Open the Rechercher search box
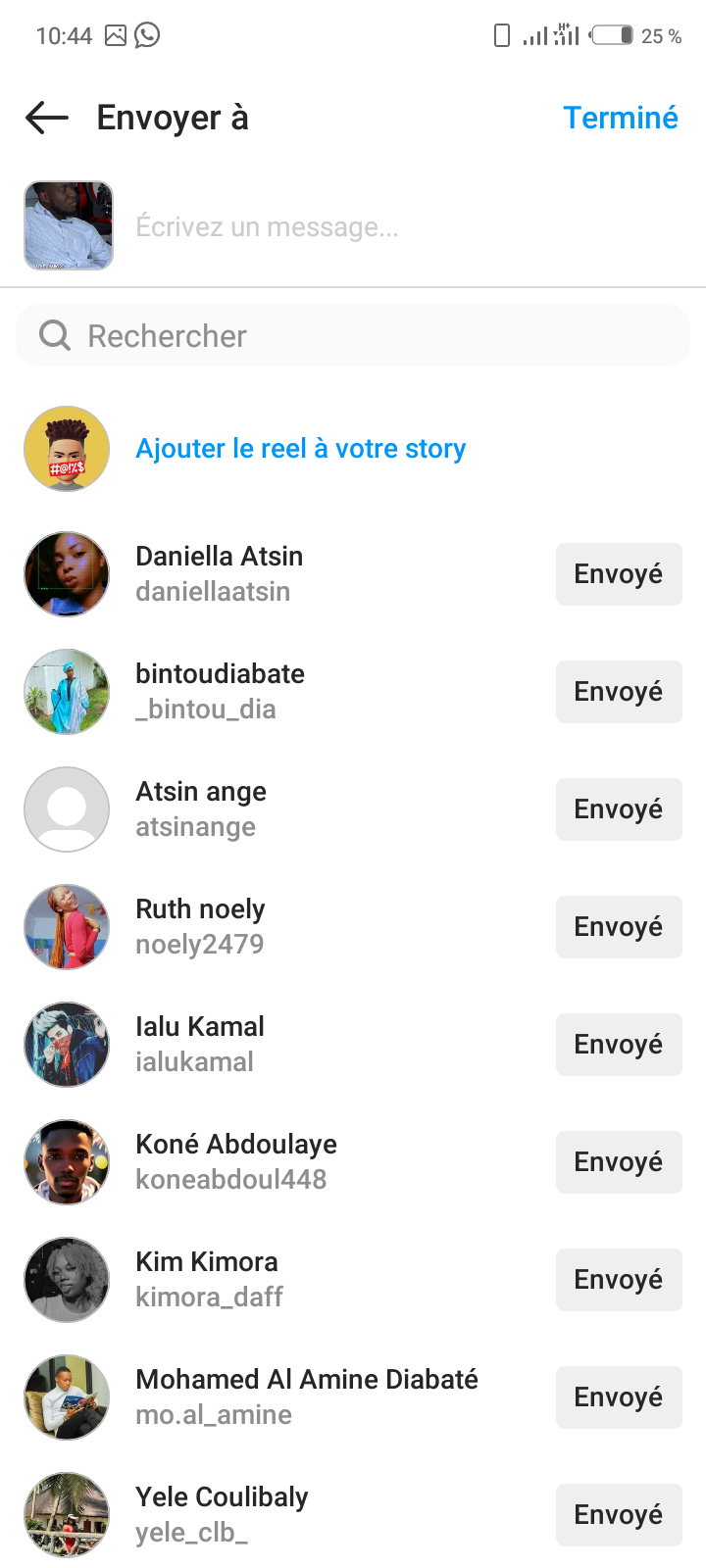Screen dimensions: 706x1568 click(353, 336)
